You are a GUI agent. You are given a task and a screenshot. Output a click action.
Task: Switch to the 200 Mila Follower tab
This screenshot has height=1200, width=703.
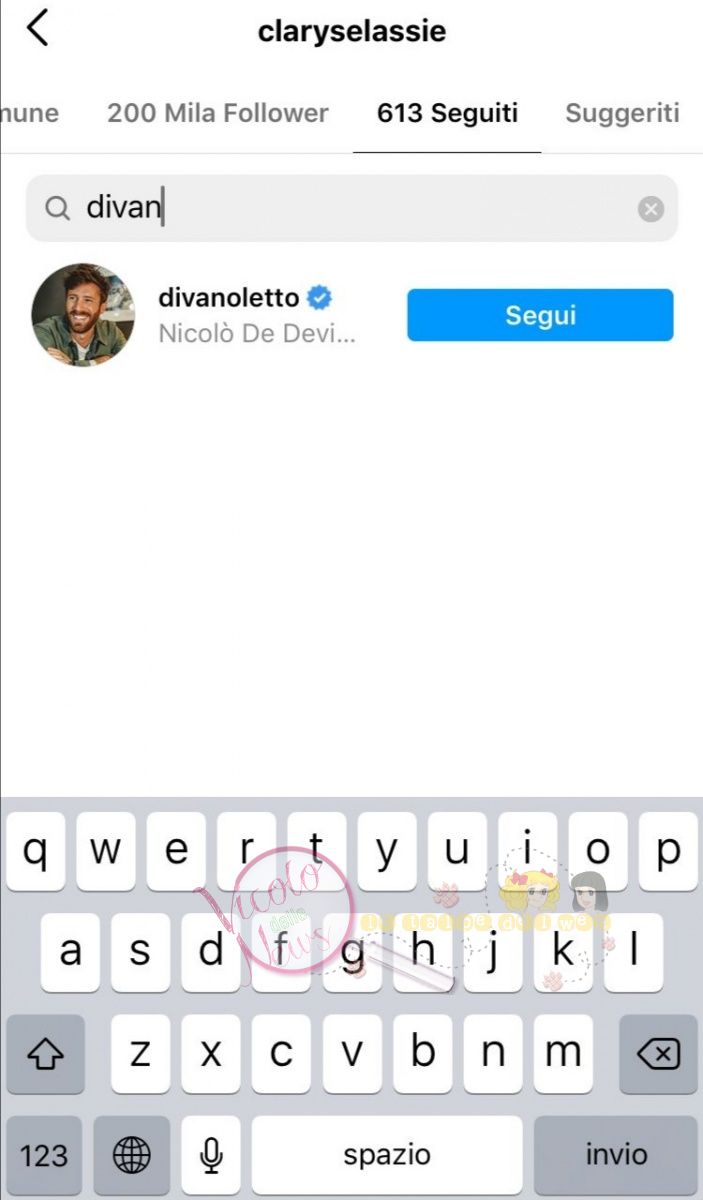217,113
